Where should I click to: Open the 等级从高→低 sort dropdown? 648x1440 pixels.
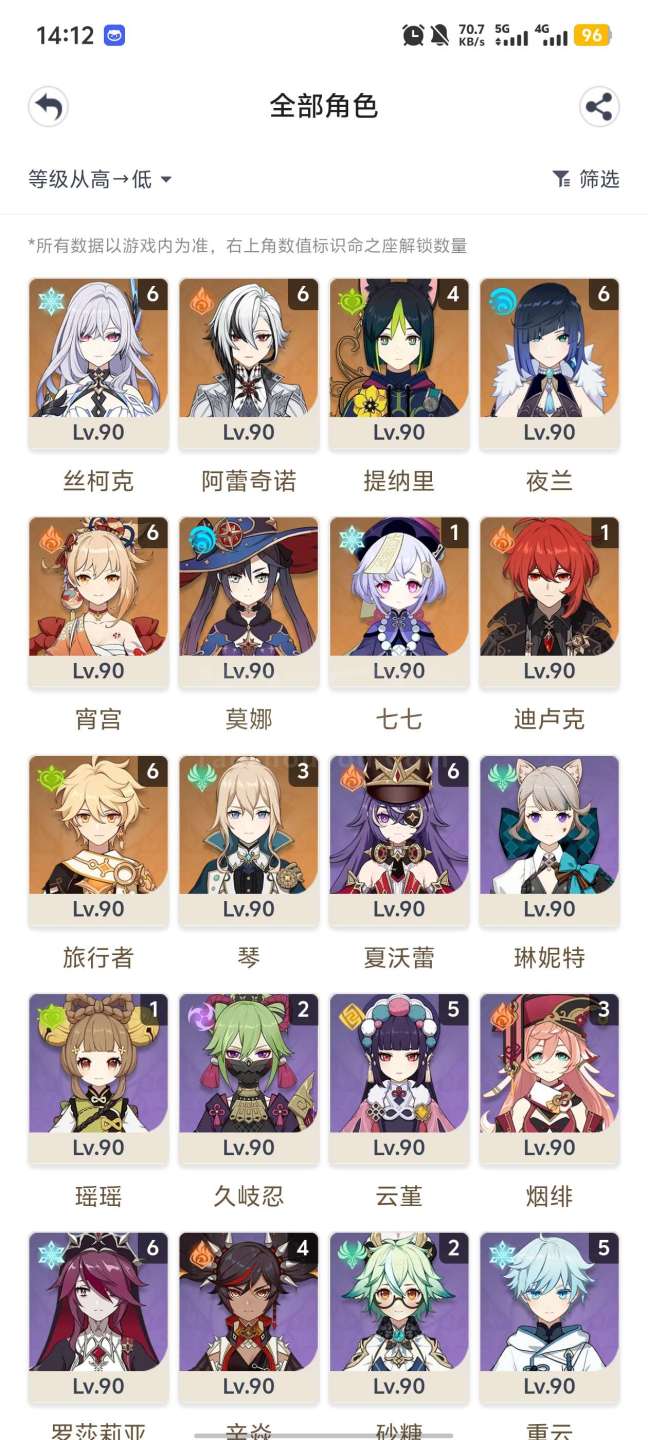(100, 179)
